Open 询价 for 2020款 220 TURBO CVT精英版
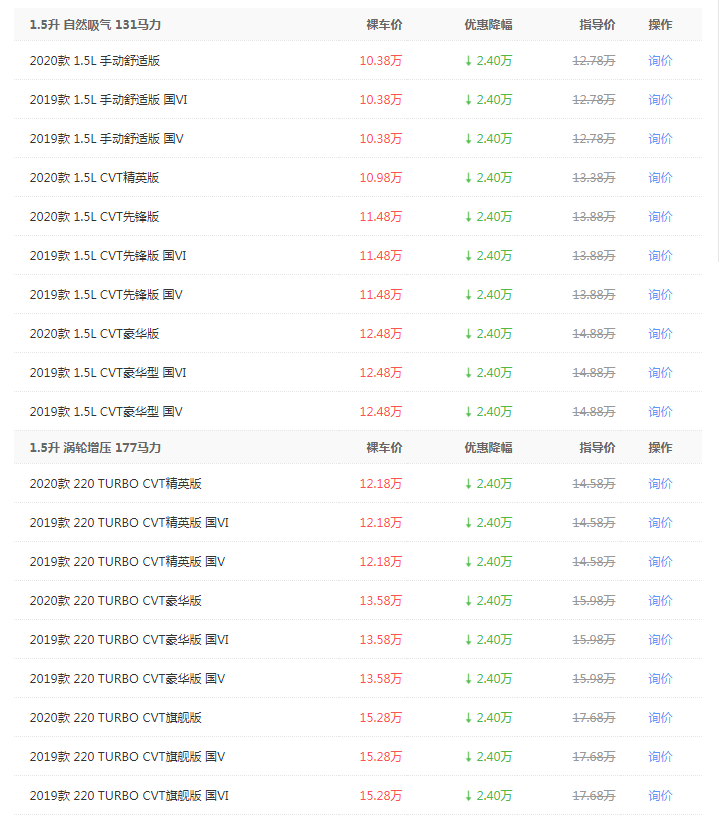The width and height of the screenshot is (719, 819). click(660, 483)
